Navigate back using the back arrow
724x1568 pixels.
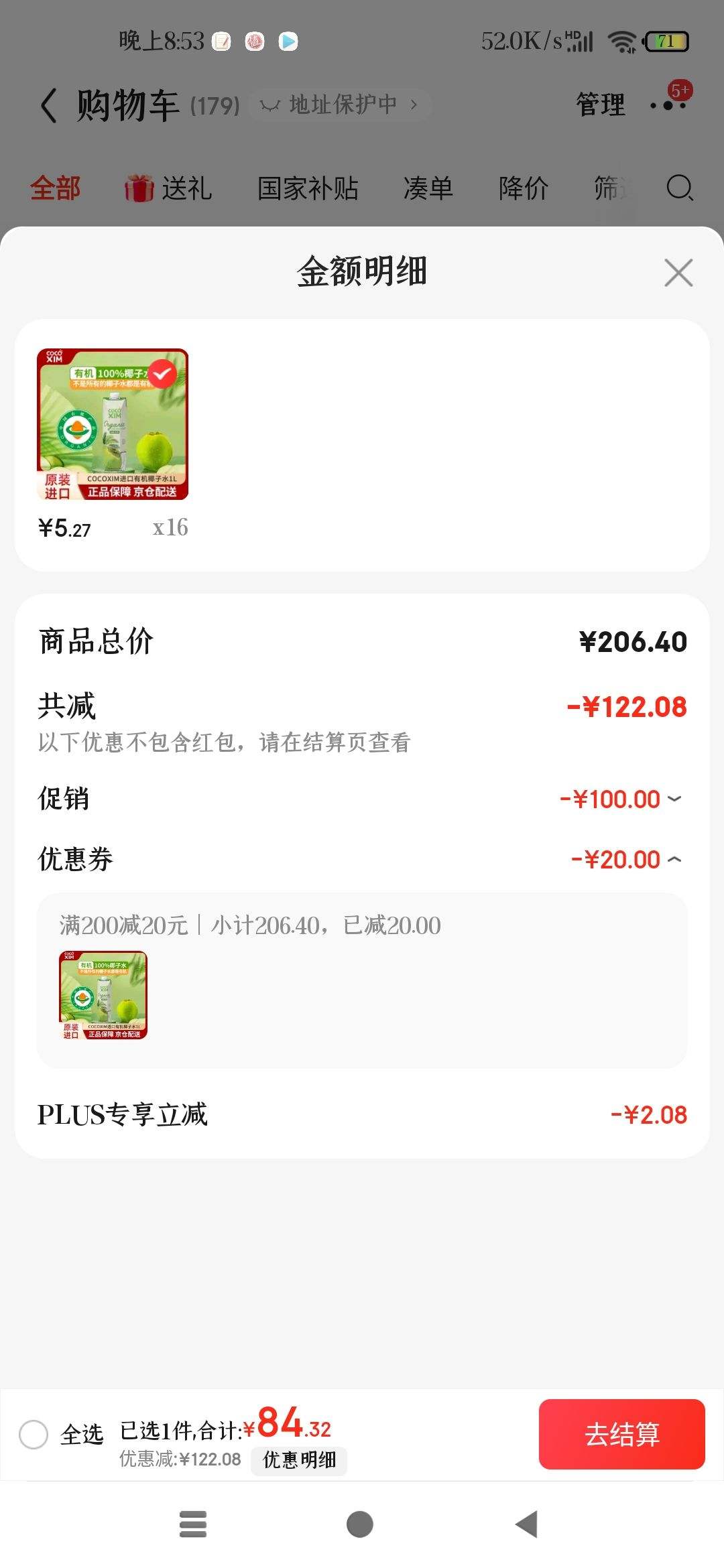pos(48,106)
